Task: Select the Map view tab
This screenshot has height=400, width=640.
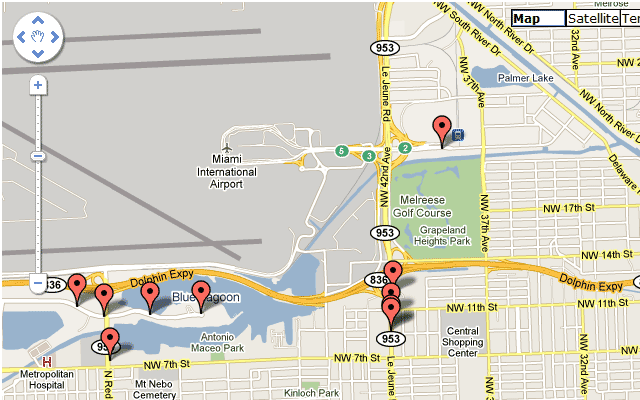Action: click(x=537, y=19)
